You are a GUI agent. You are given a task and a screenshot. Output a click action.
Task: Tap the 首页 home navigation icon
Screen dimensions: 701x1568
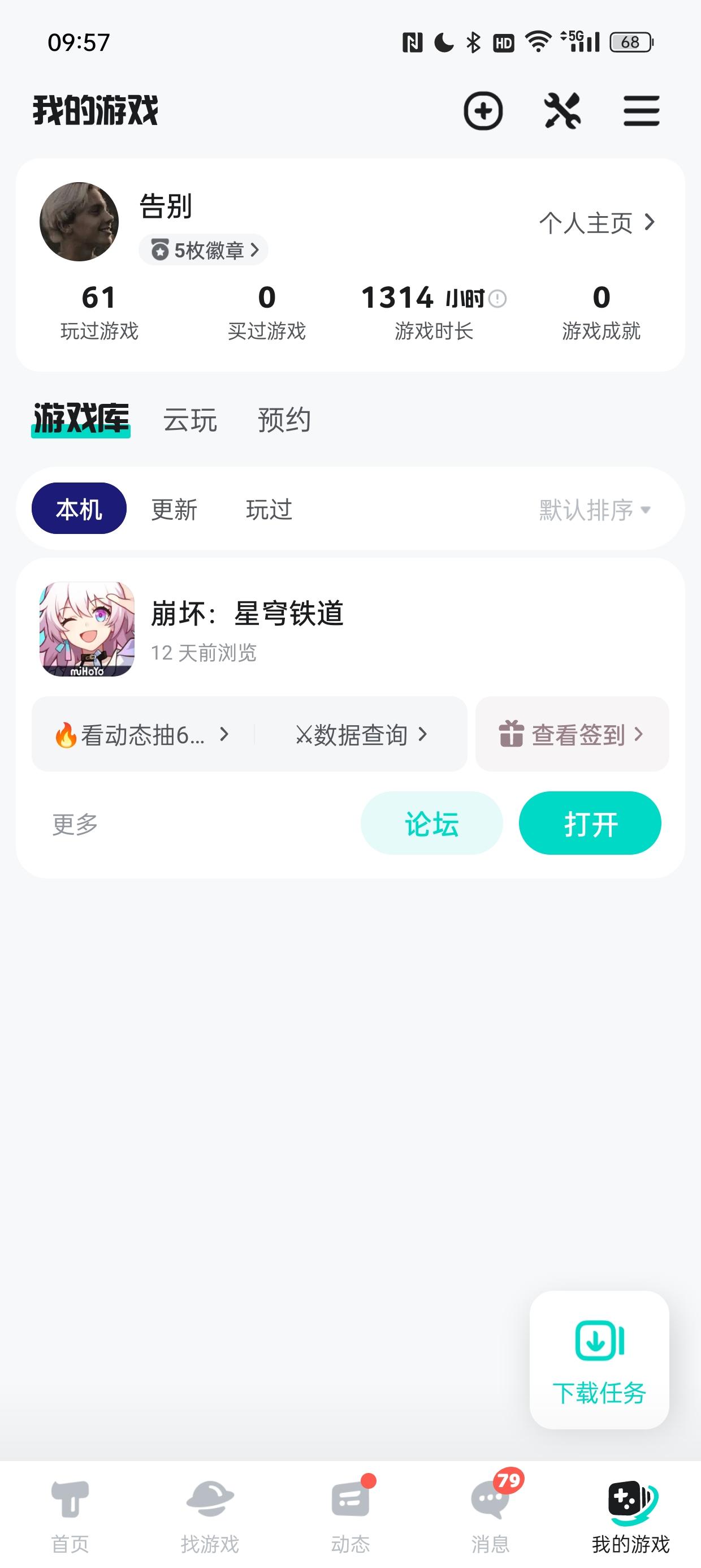pos(69,1505)
